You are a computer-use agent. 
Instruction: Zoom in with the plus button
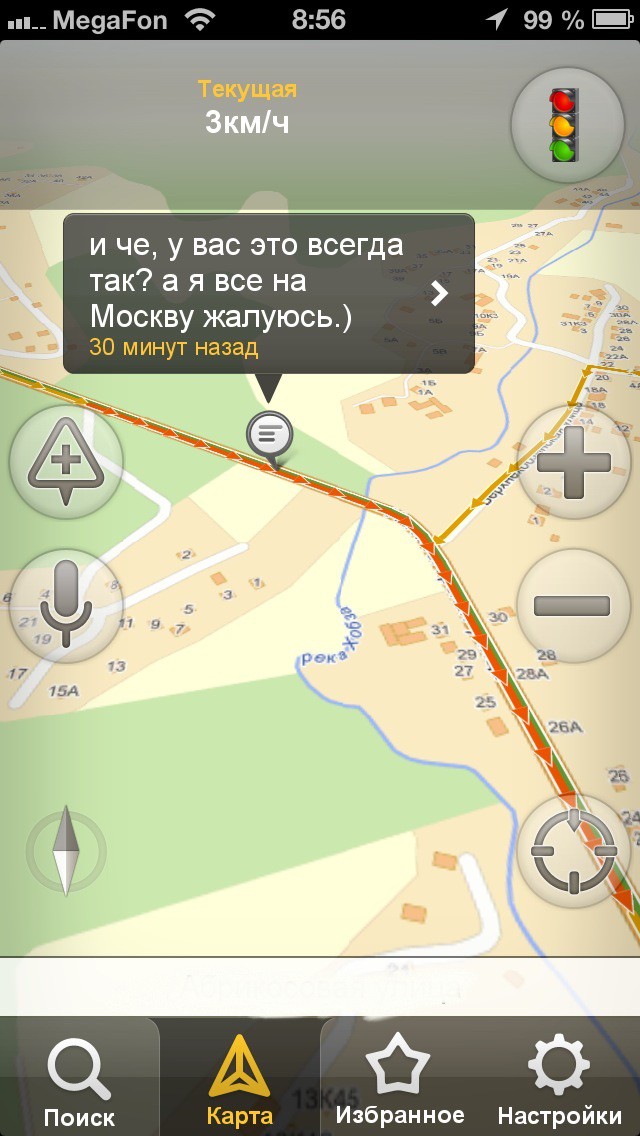coord(573,463)
